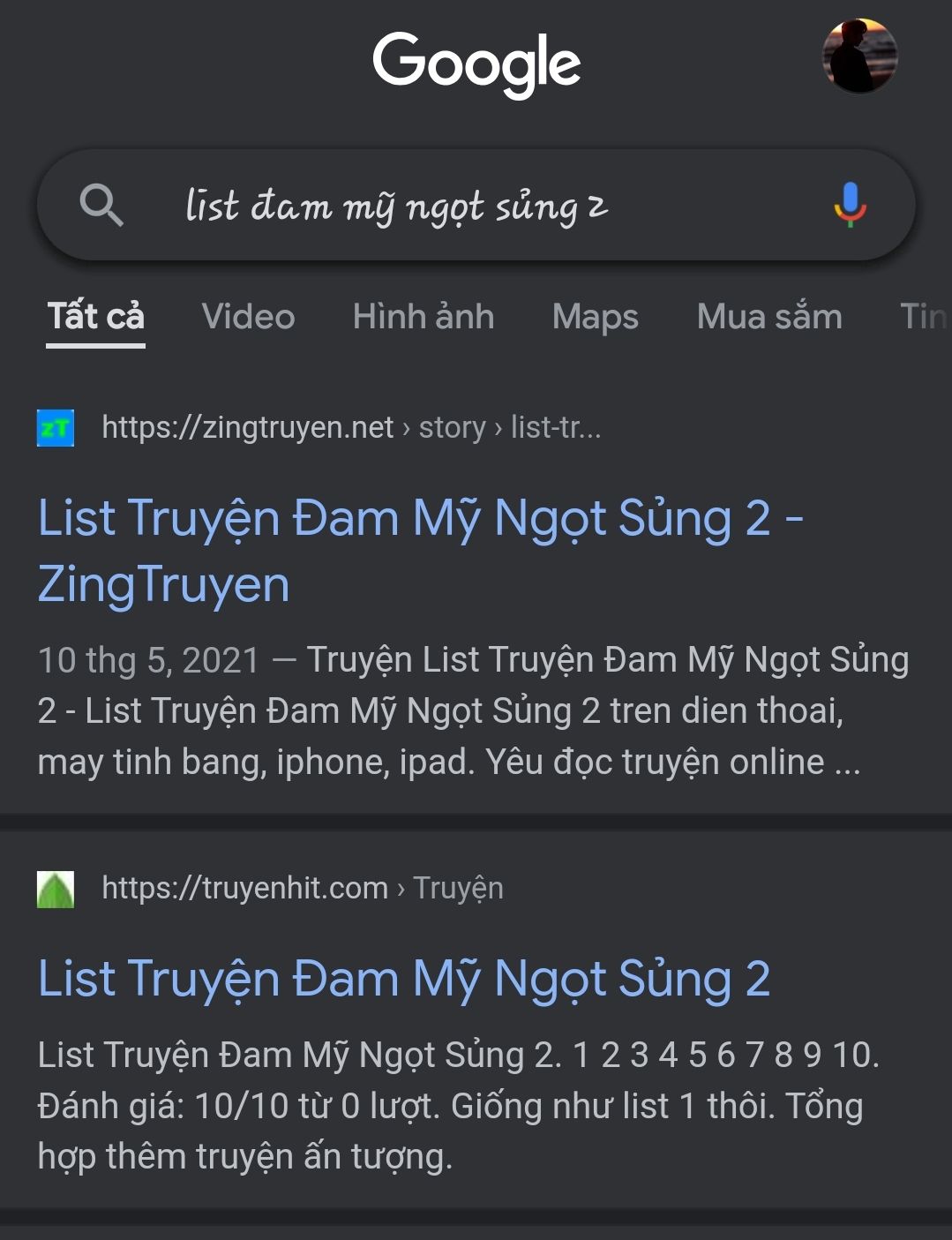Viewport: 952px width, 1240px height.
Task: Open the truyenhit.com result title
Action: pyautogui.click(x=404, y=979)
